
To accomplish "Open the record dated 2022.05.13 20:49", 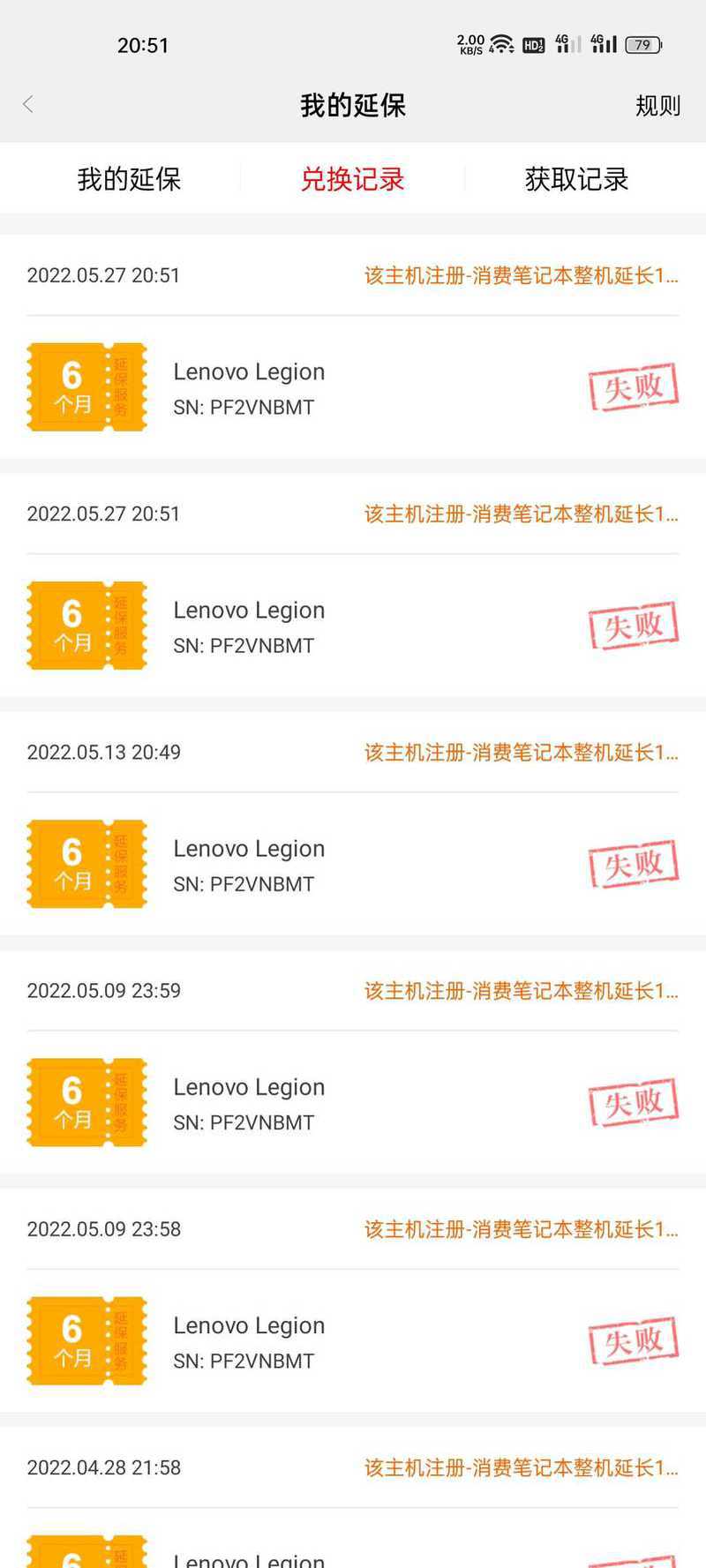I will click(x=353, y=823).
